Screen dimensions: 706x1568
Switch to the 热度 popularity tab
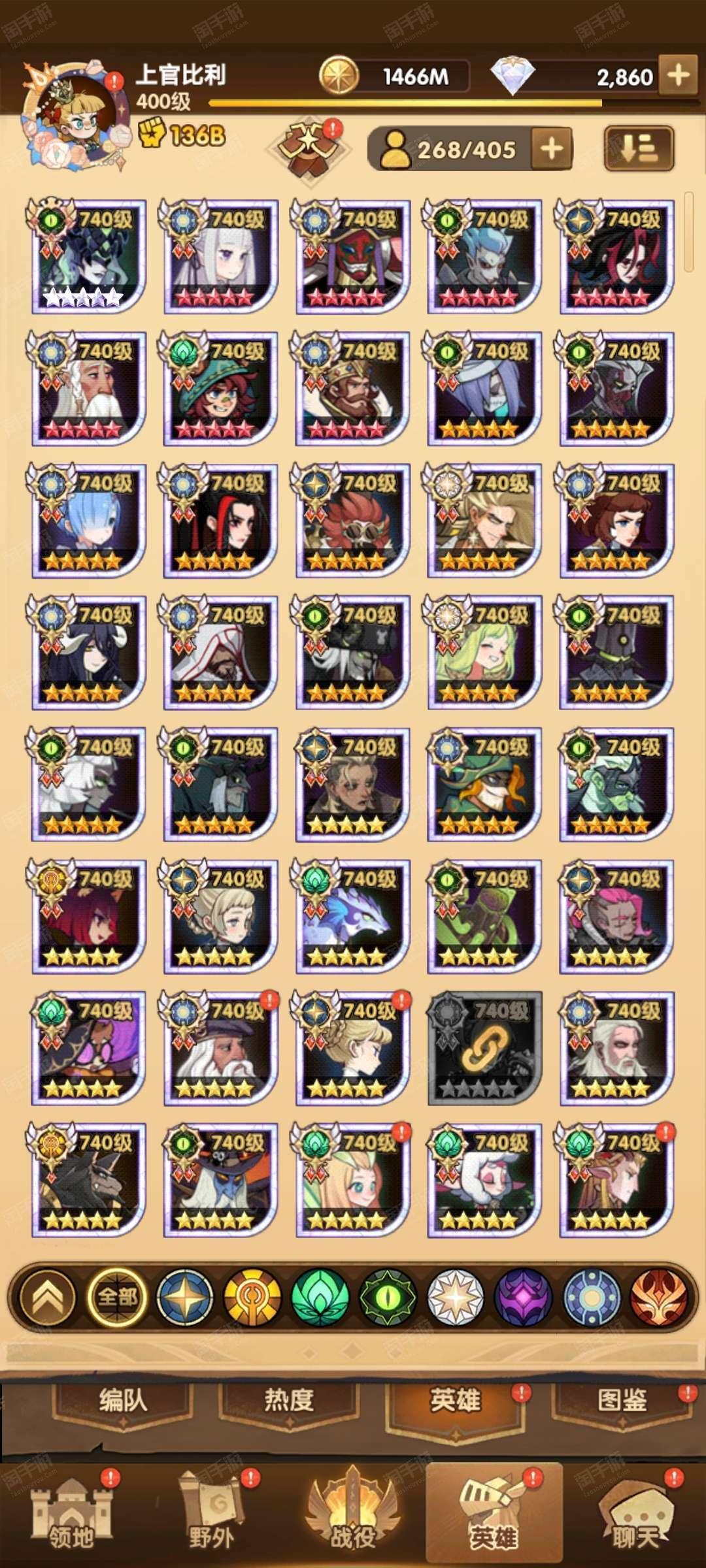[289, 1400]
